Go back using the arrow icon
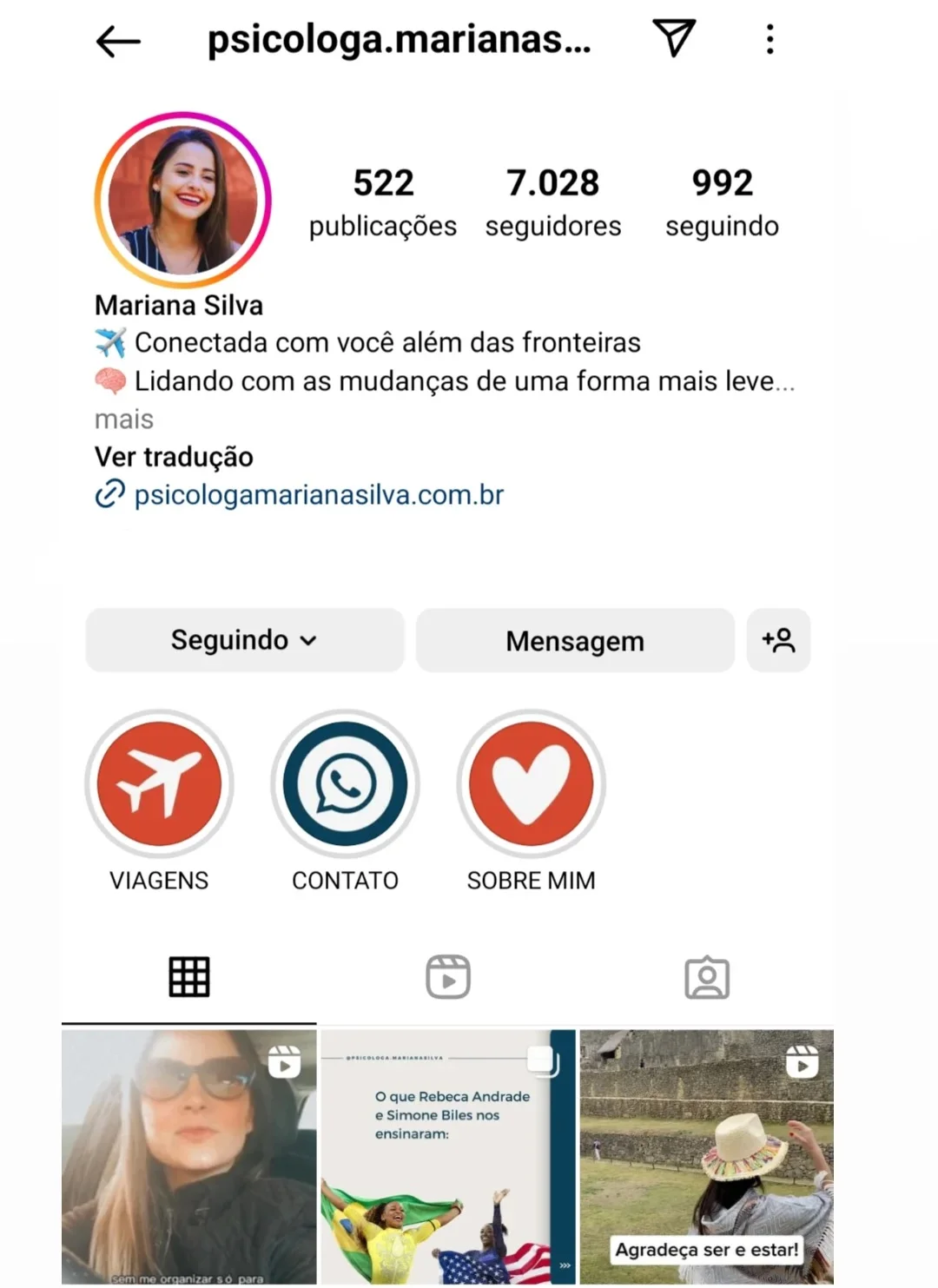Screen dimensions: 938x1288 point(118,41)
